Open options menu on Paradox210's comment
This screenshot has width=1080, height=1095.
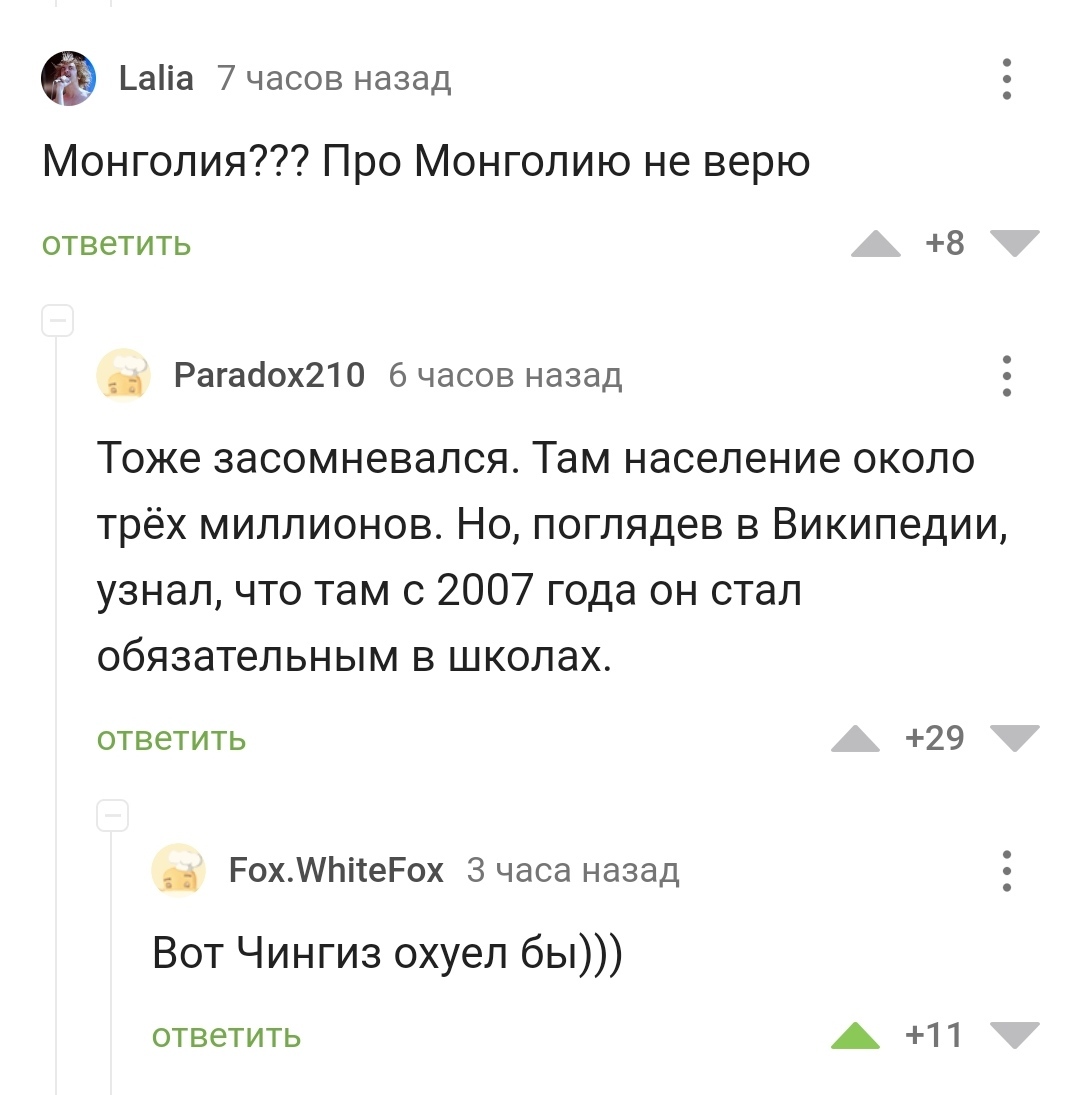[1007, 376]
